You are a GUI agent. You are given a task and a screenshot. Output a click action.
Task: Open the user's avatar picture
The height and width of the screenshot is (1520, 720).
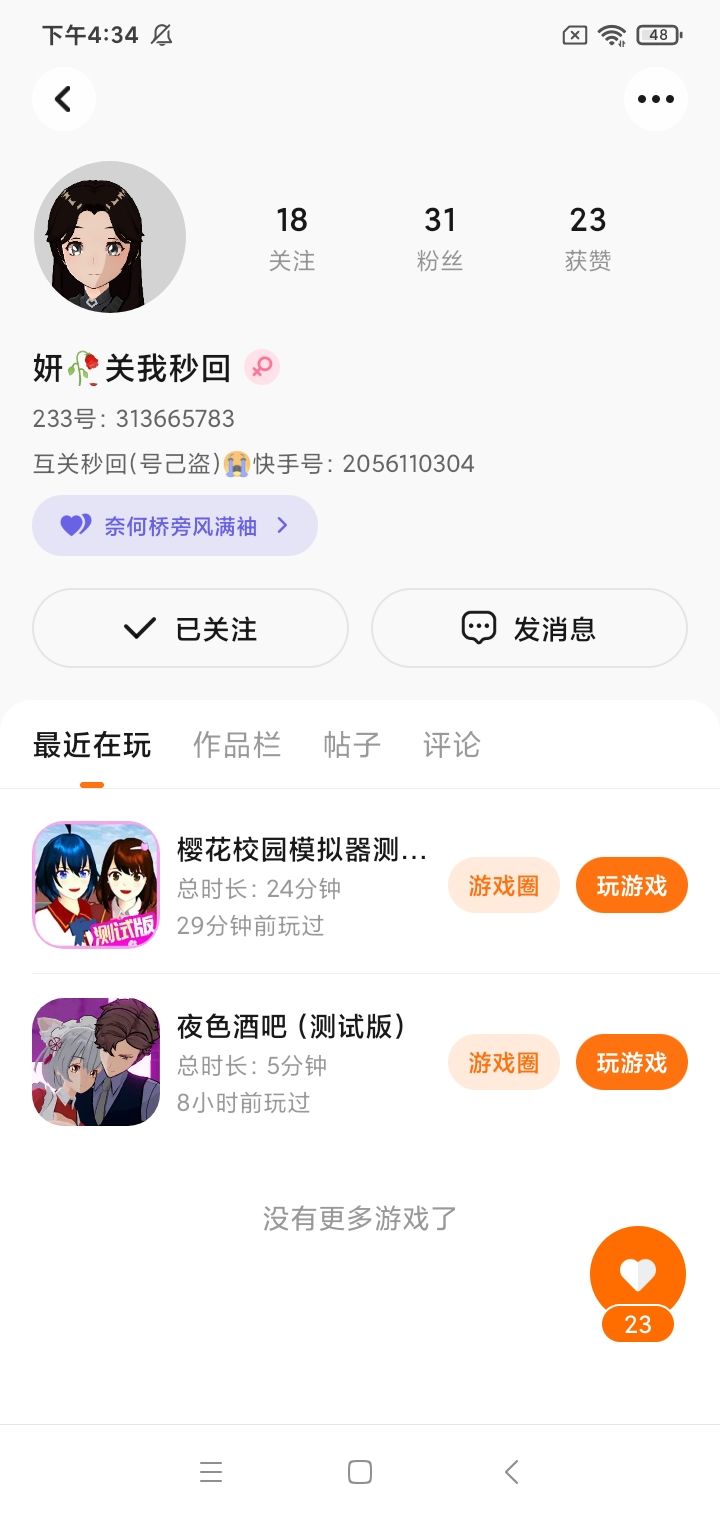pyautogui.click(x=110, y=237)
